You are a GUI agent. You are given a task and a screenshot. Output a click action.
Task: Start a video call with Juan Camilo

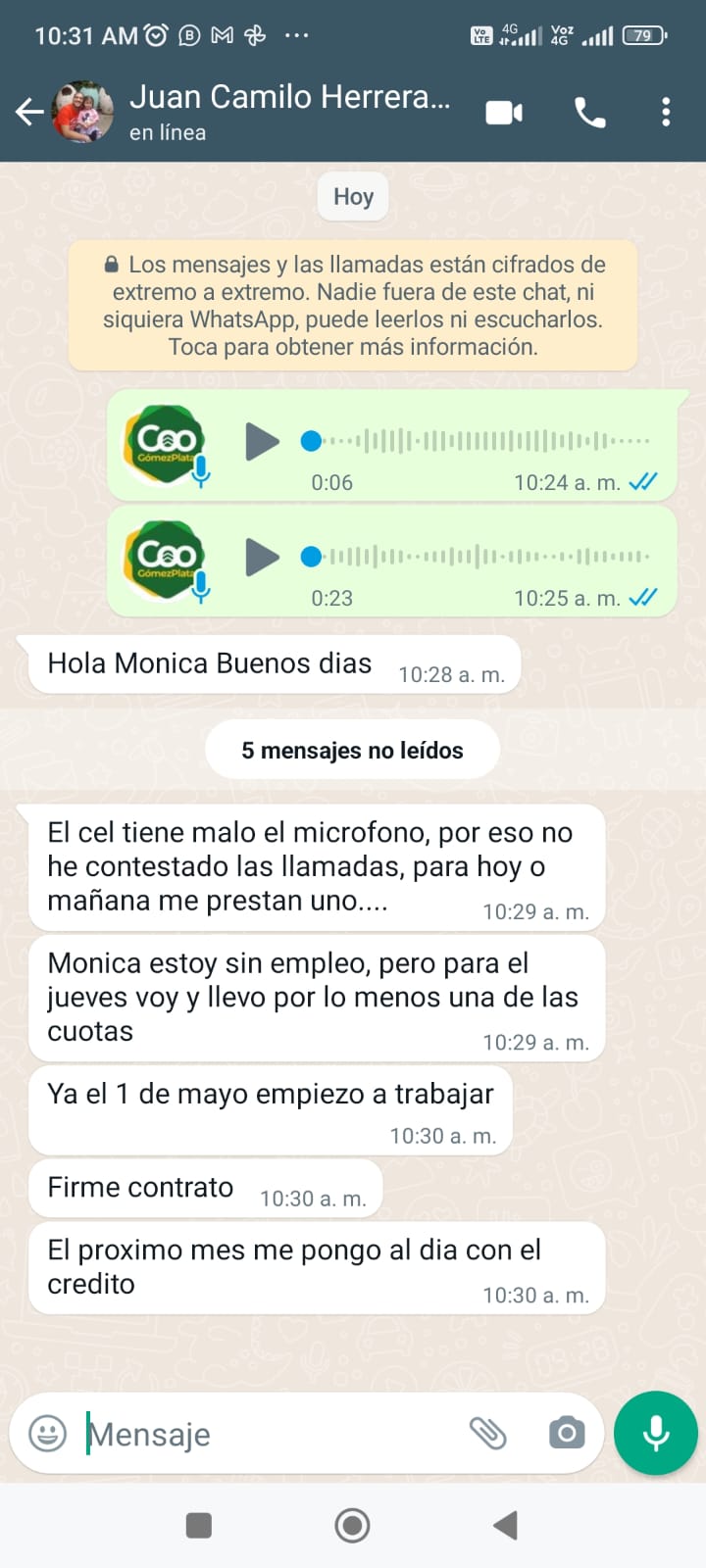click(504, 113)
